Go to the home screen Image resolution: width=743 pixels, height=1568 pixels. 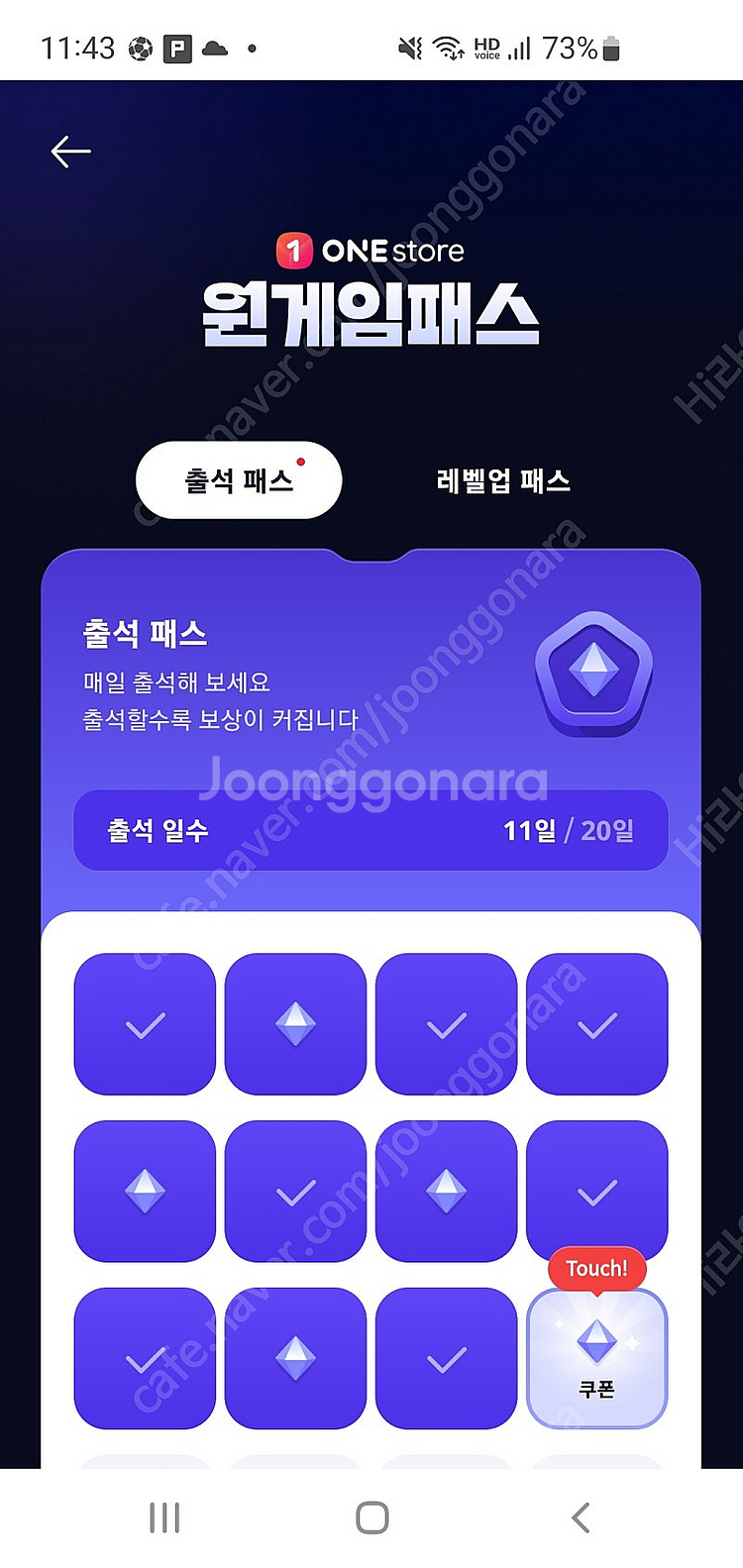click(x=371, y=1516)
